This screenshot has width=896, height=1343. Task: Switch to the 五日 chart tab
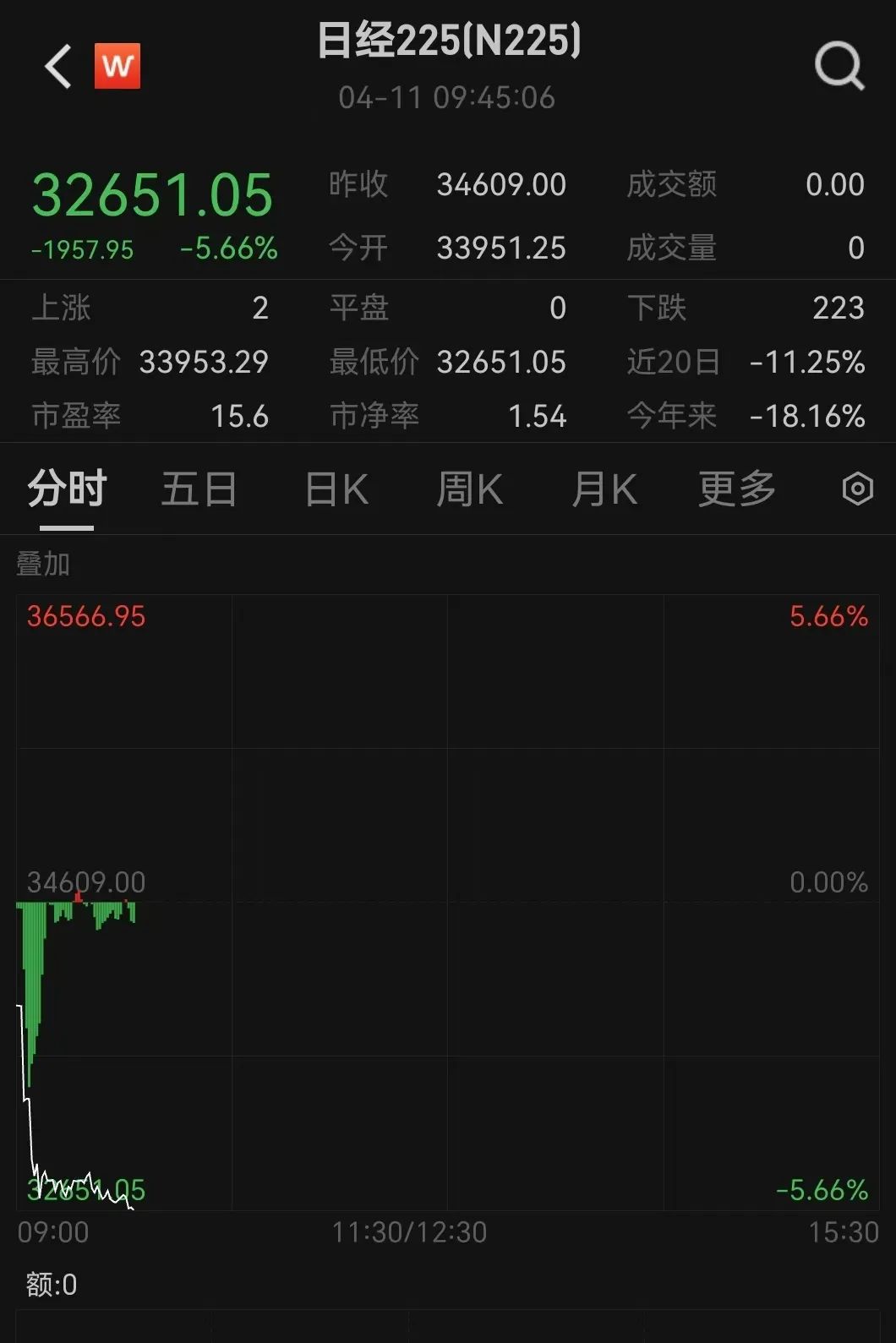point(199,489)
